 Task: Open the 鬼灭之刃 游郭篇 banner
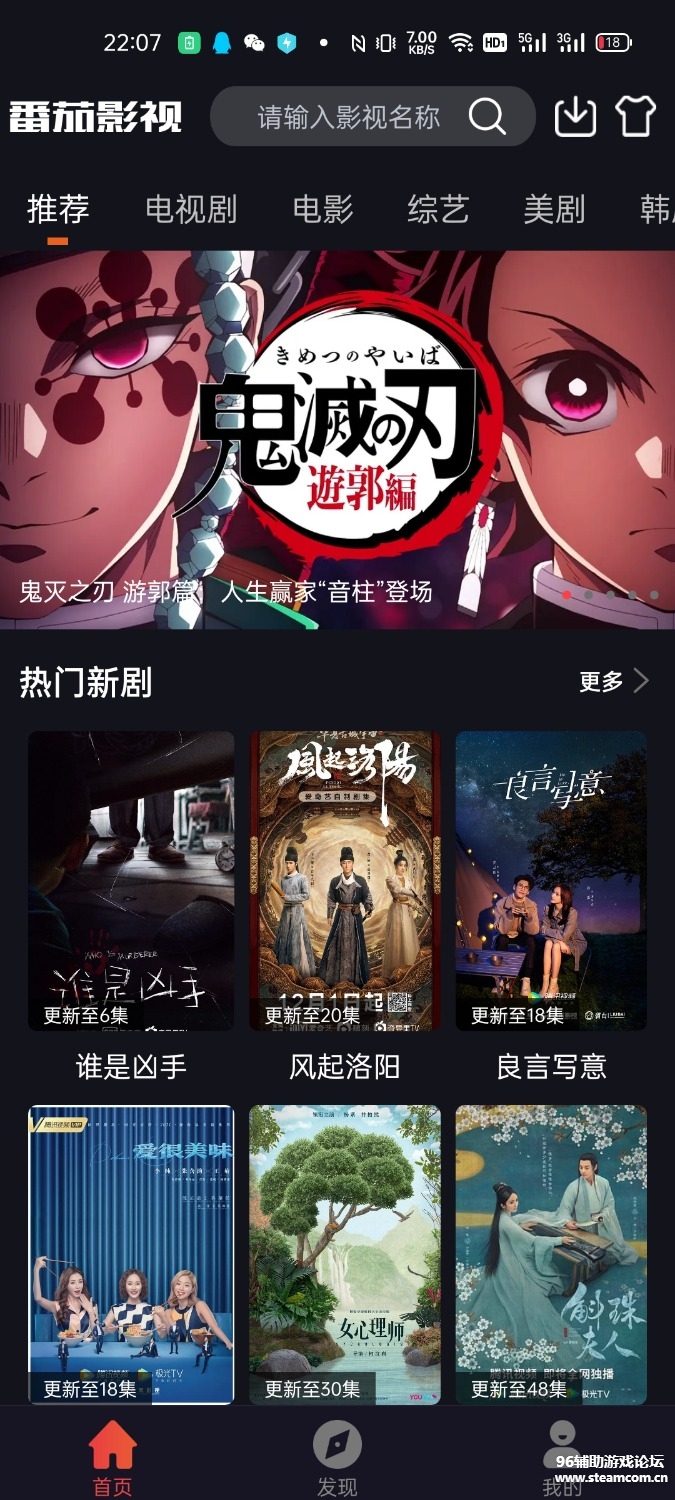[x=337, y=440]
